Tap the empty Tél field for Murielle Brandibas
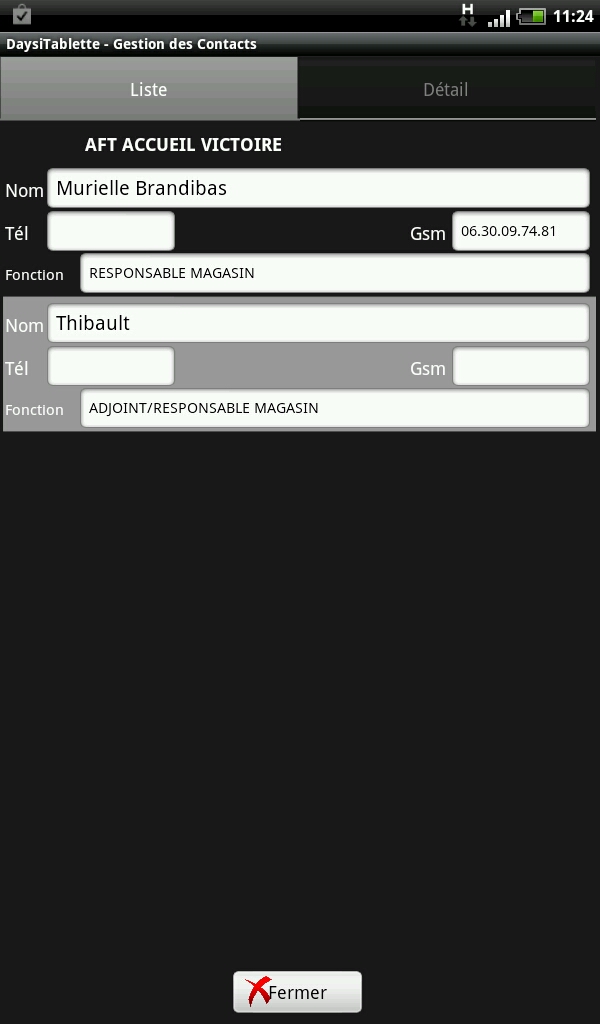This screenshot has height=1024, width=600. click(x=111, y=231)
